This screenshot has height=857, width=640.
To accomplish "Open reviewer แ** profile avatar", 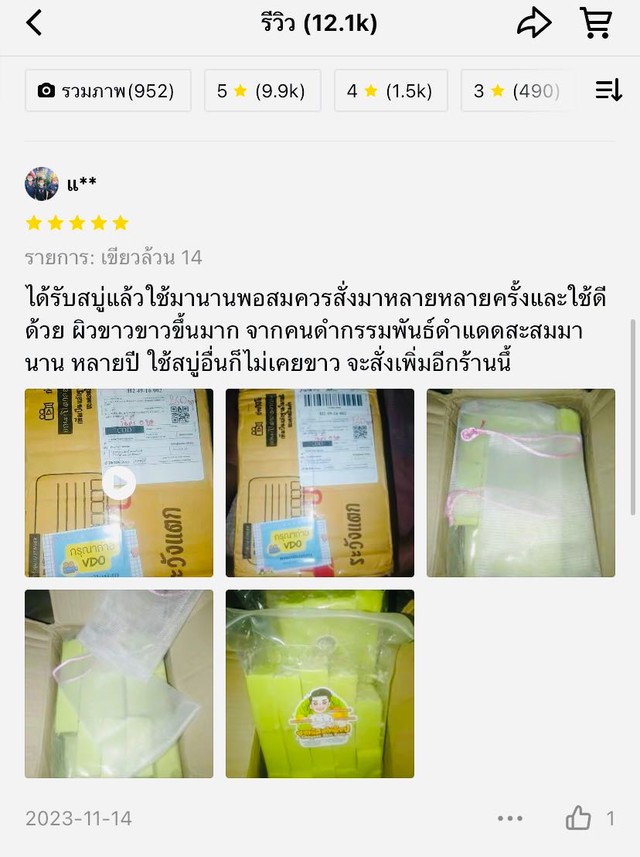I will pos(41,184).
